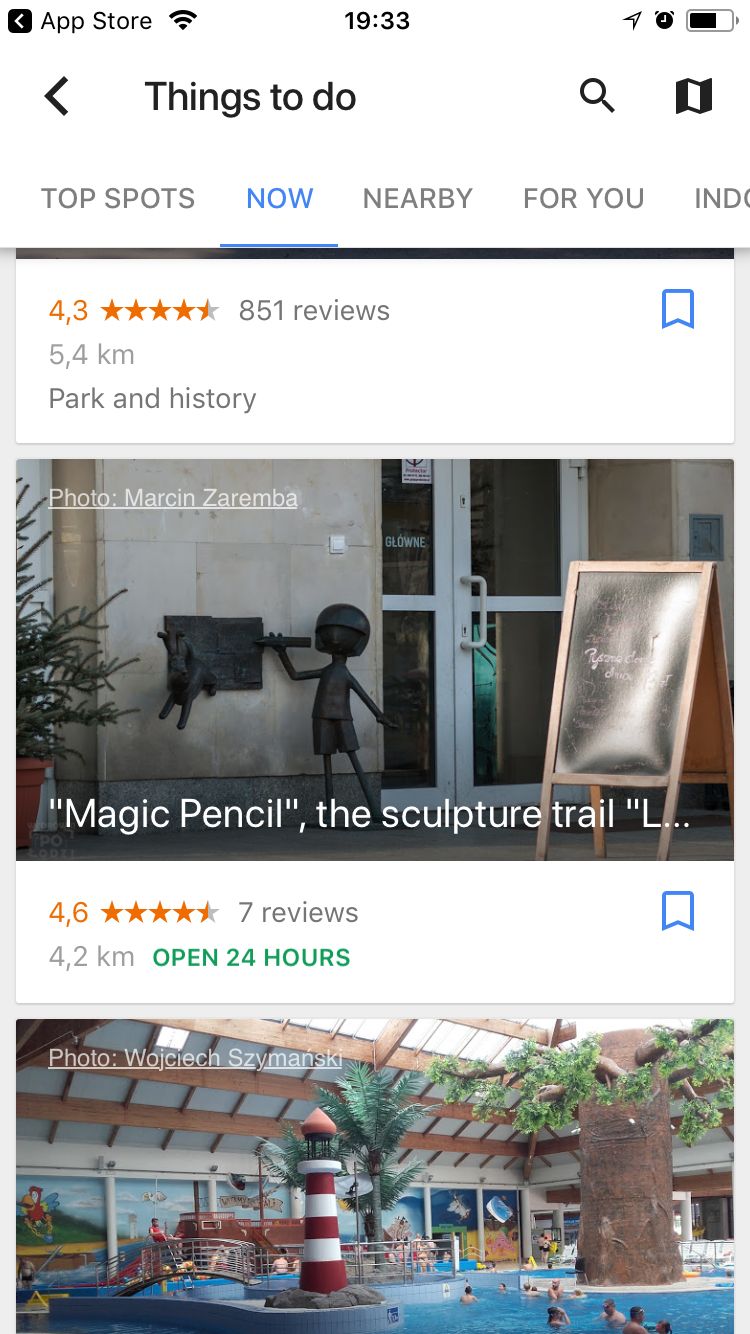Open photo credit Marcin Zaremba
The height and width of the screenshot is (1334, 750).
173,497
